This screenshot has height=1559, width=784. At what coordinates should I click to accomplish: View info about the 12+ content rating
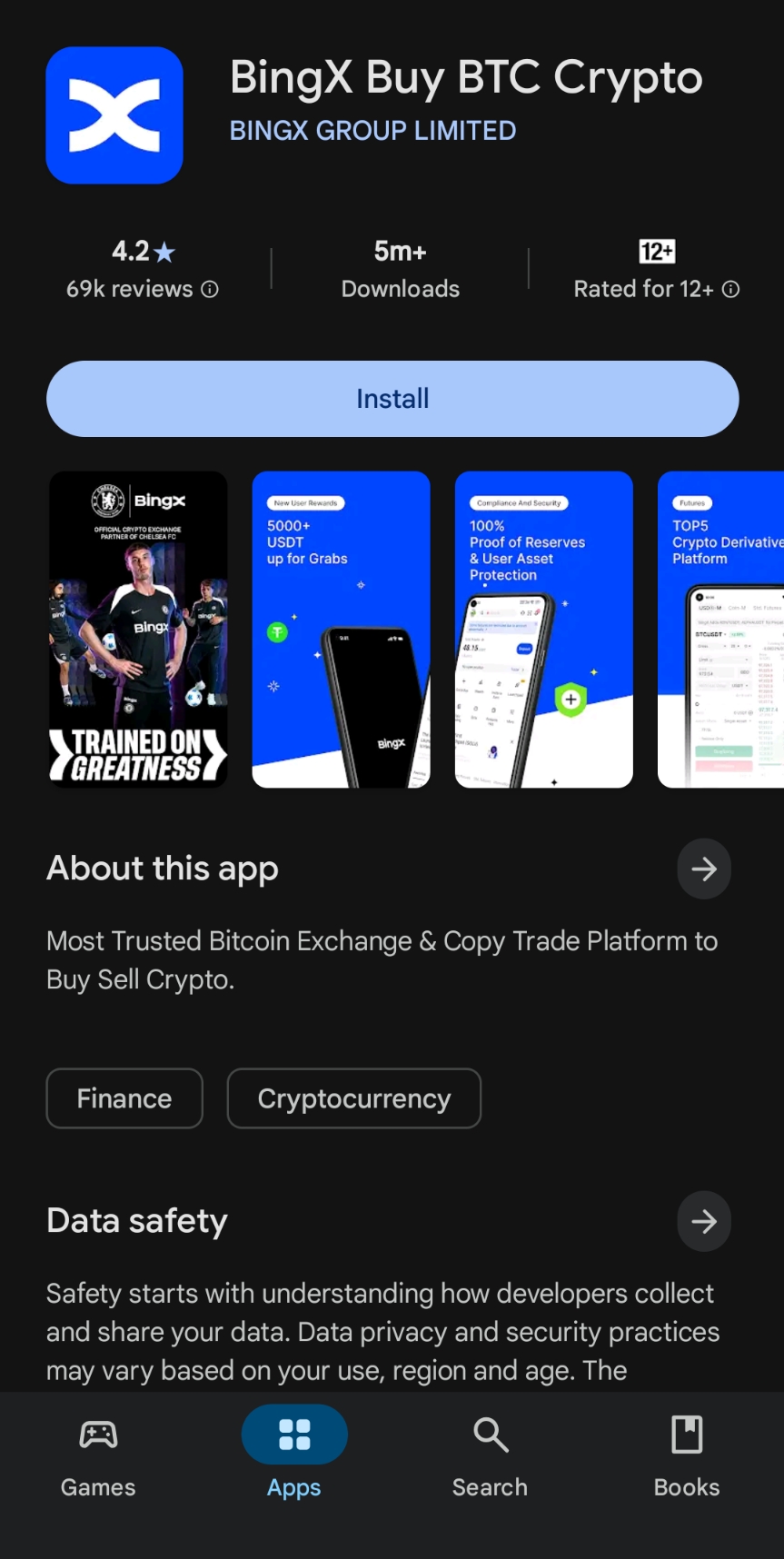pos(730,289)
